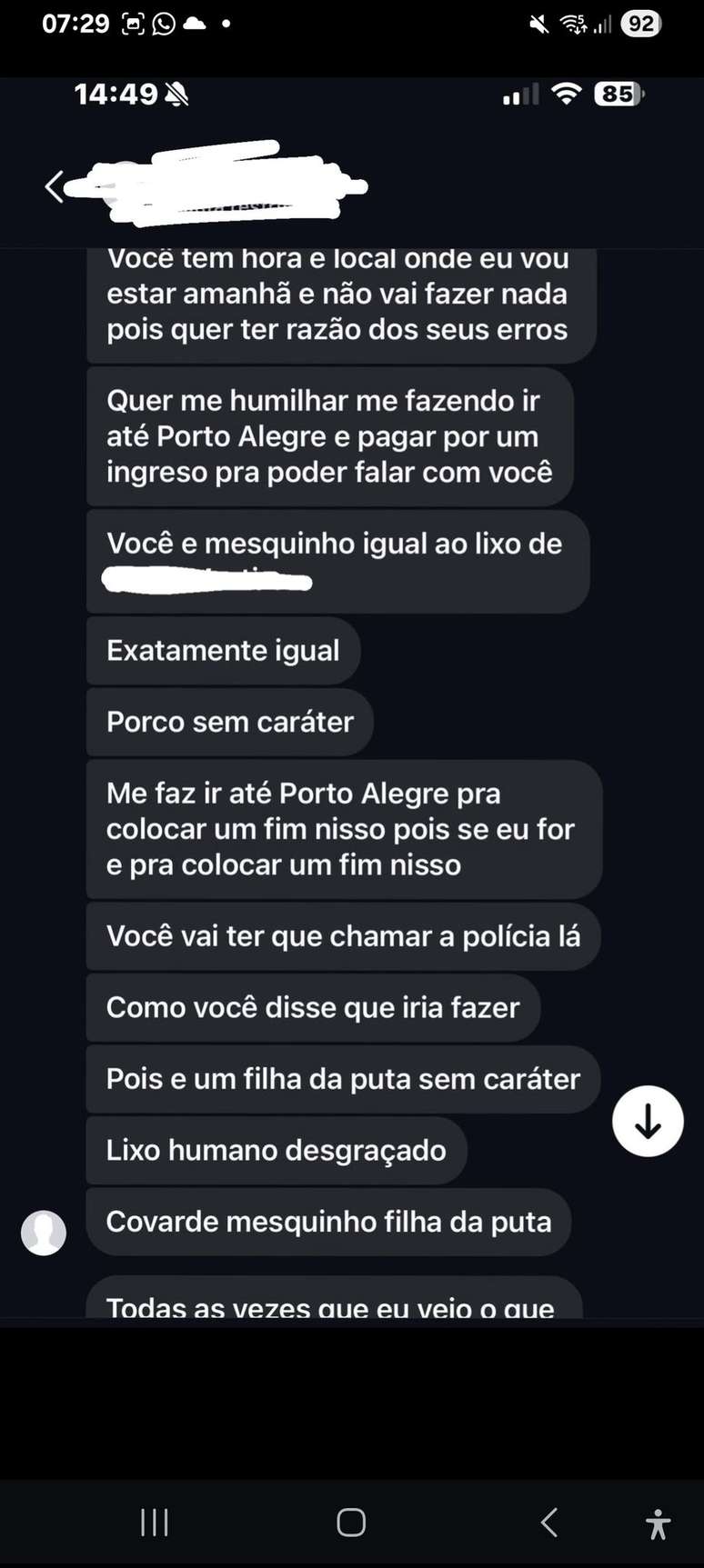
Task: Select the 'Porco sem caráter' message bubble
Action: point(229,722)
